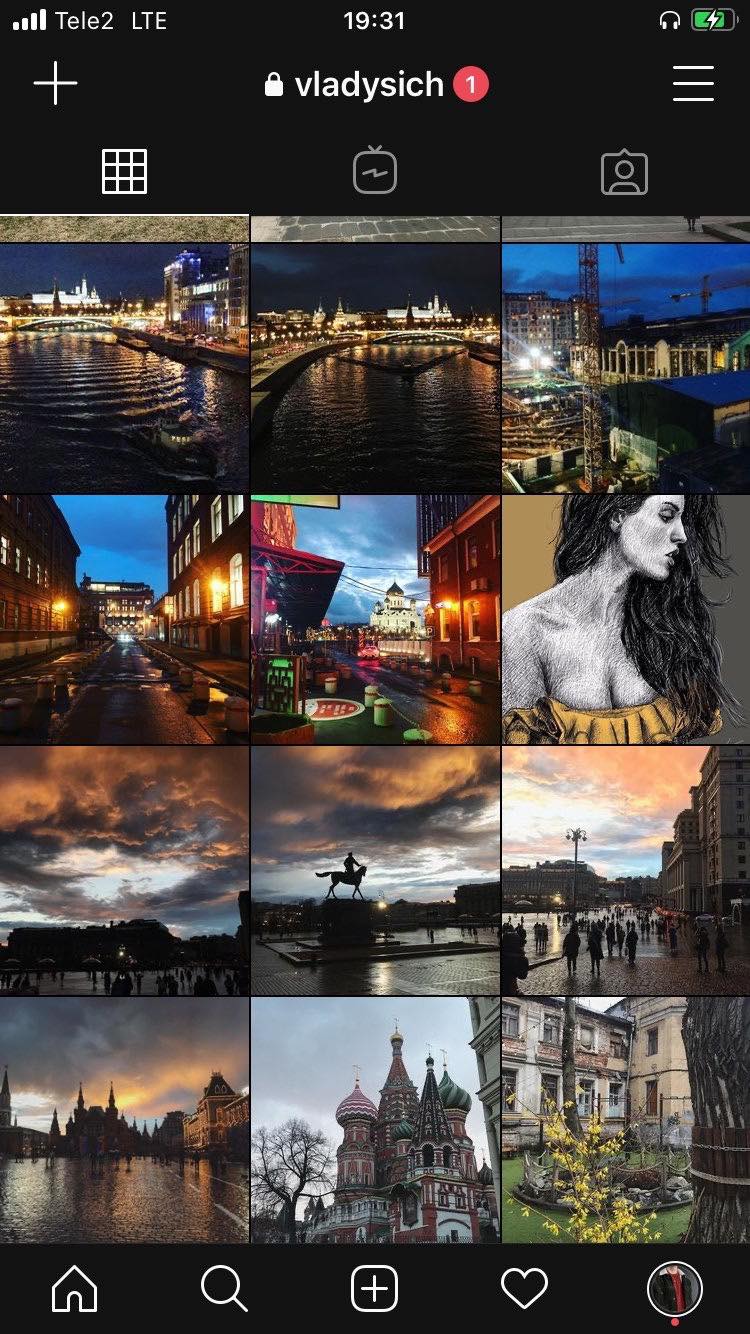
Task: Open the Search and Explore tab
Action: pyautogui.click(x=224, y=1289)
